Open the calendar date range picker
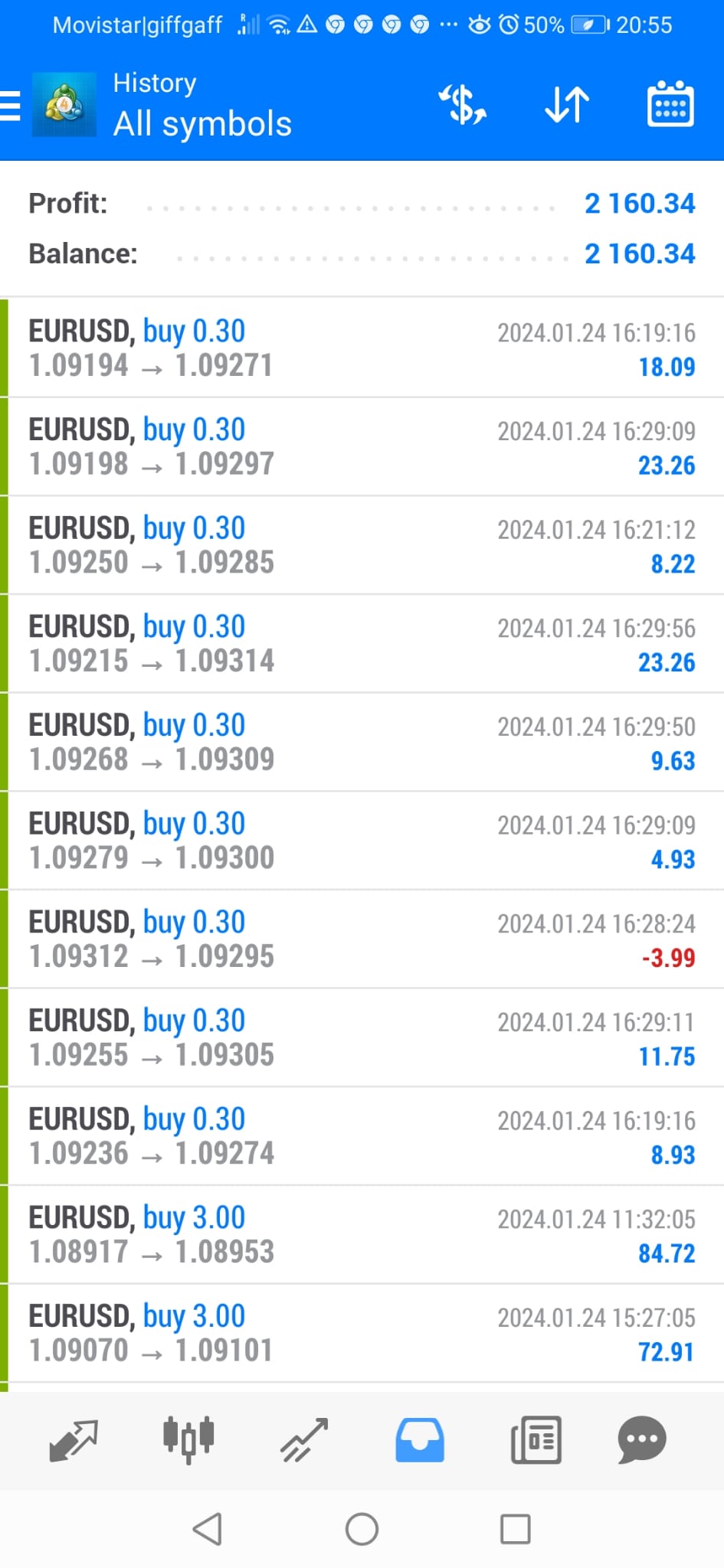724x1568 pixels. (x=670, y=104)
